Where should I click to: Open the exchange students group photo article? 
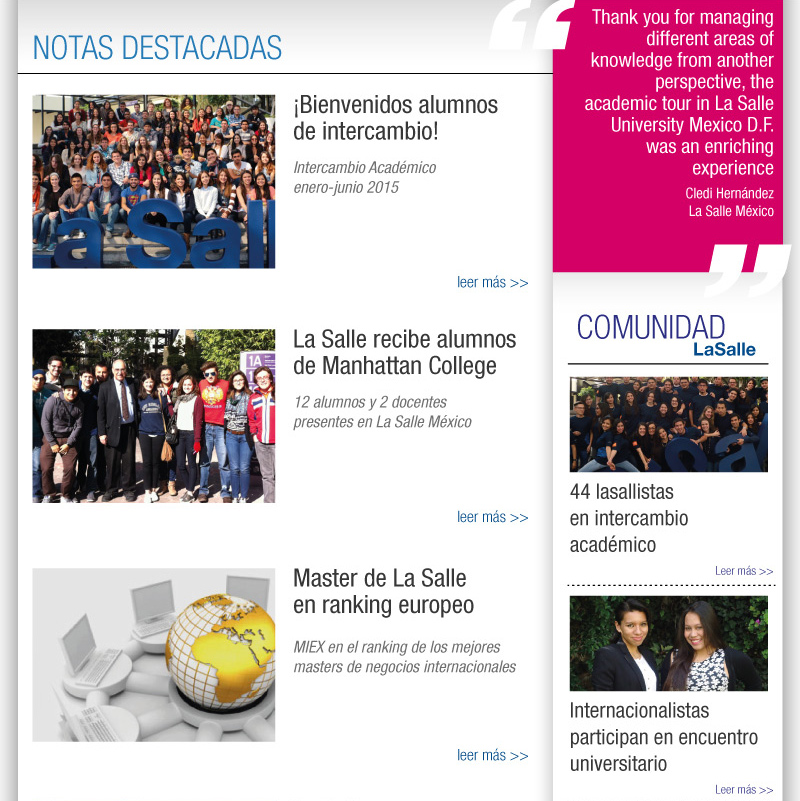tap(153, 181)
